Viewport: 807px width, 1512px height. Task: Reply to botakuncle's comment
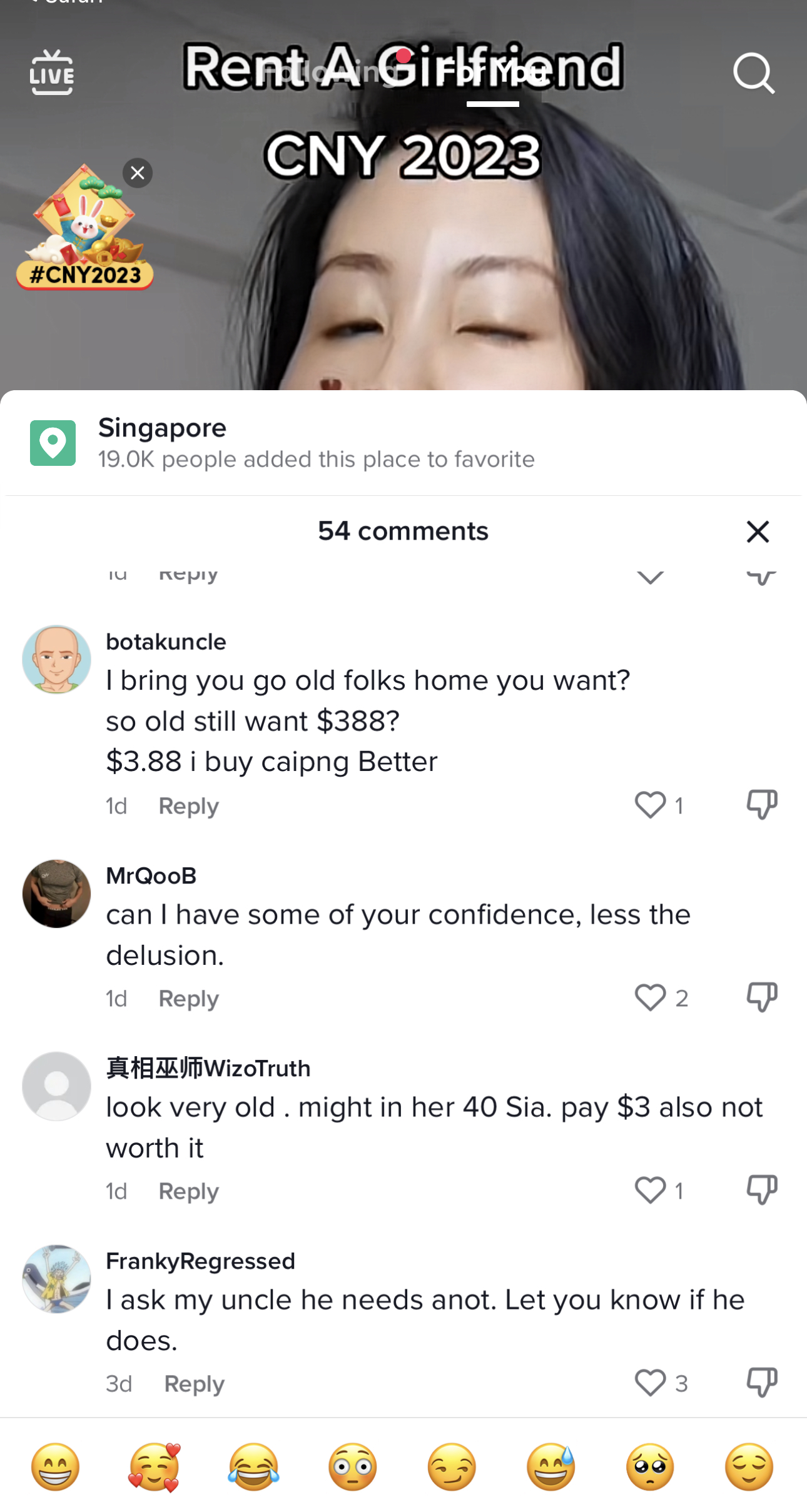coord(188,806)
